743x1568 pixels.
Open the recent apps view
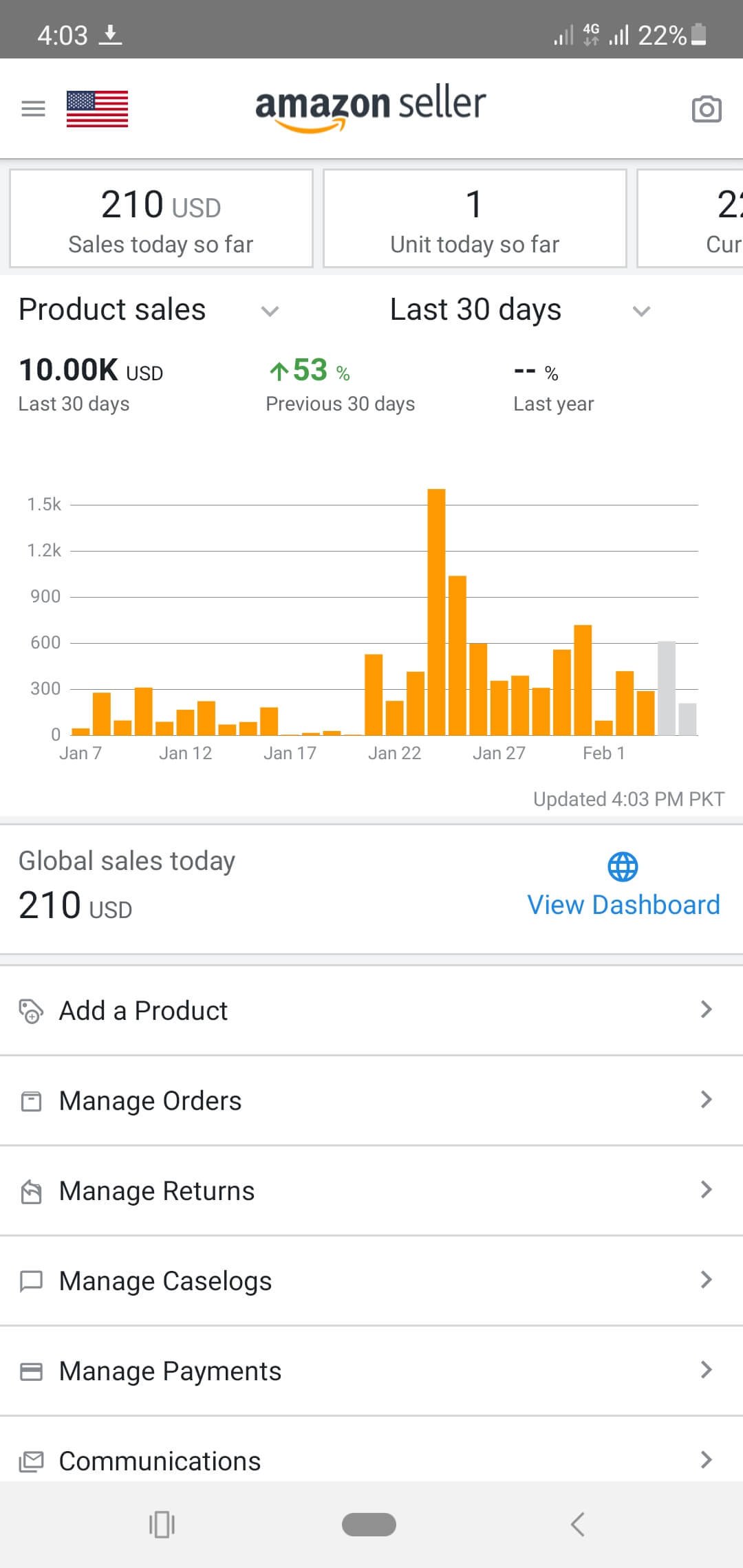tap(162, 1525)
